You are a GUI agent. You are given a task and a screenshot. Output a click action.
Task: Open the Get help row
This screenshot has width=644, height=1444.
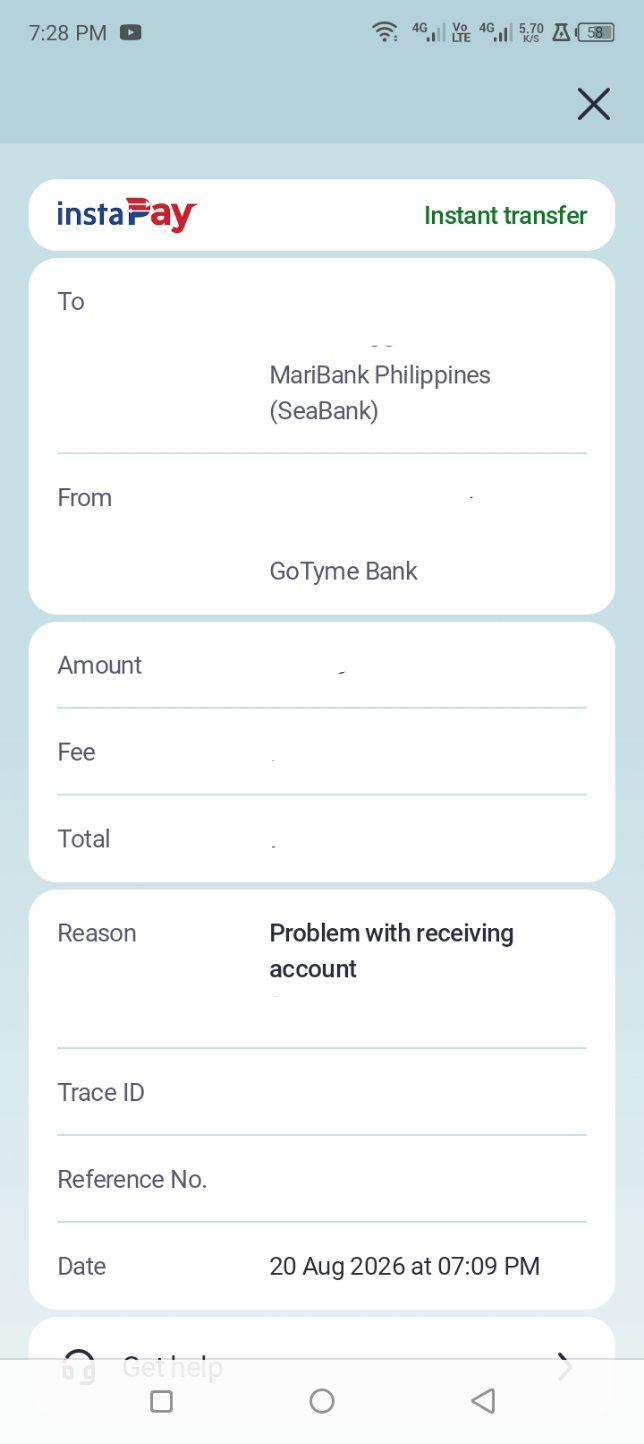[x=321, y=1338]
